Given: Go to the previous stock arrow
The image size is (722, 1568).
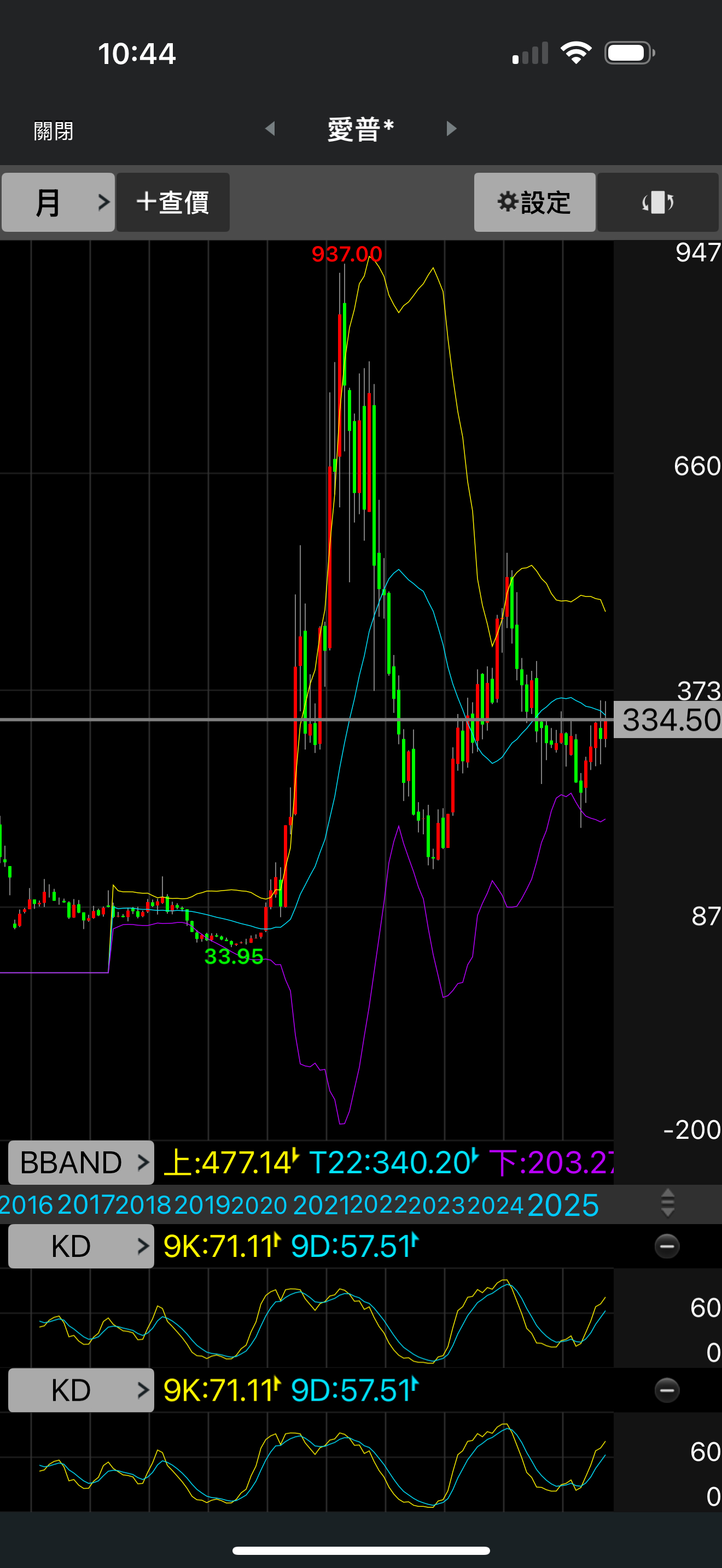Looking at the screenshot, I should (x=270, y=128).
